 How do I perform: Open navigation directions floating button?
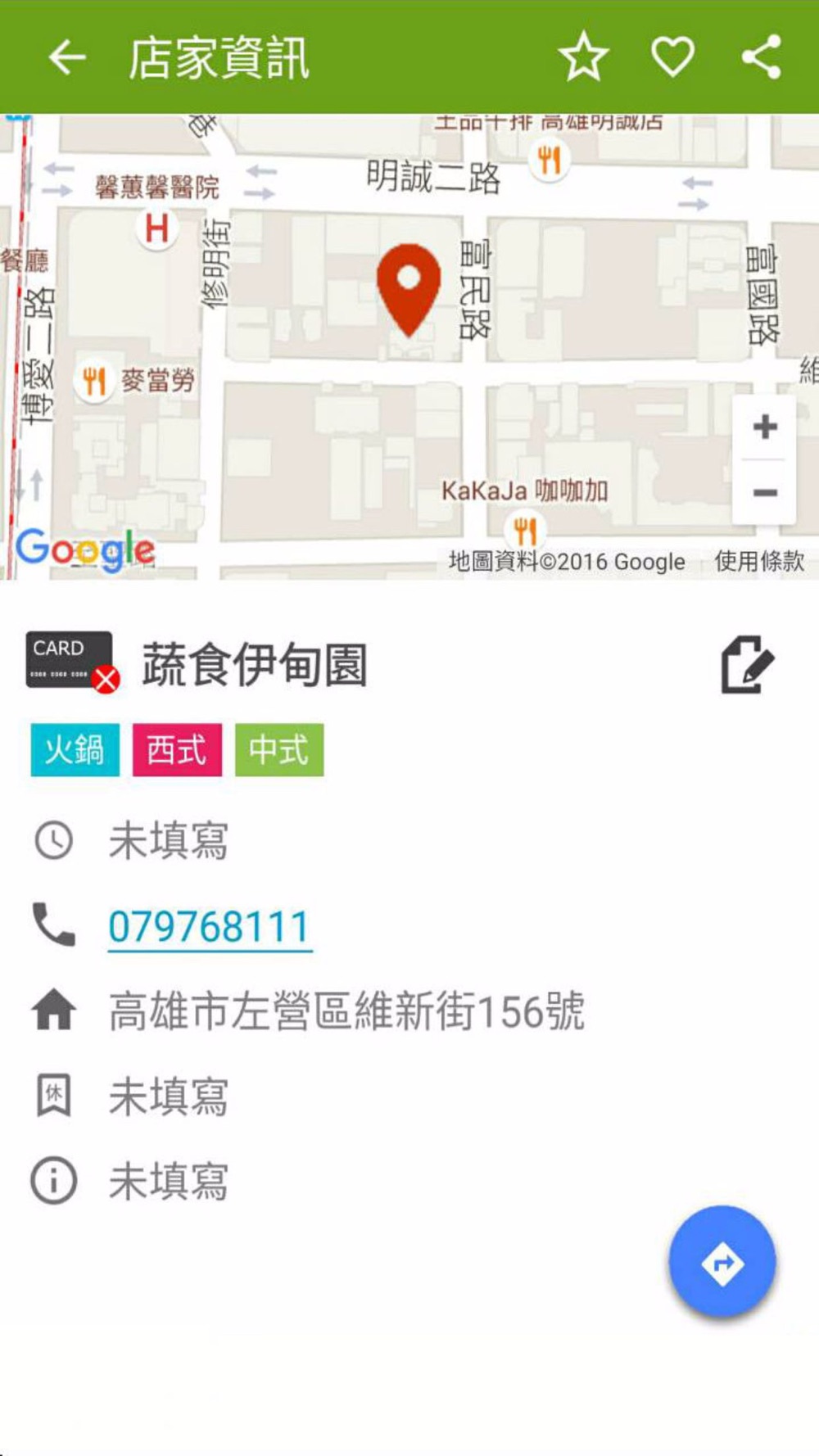(722, 1263)
